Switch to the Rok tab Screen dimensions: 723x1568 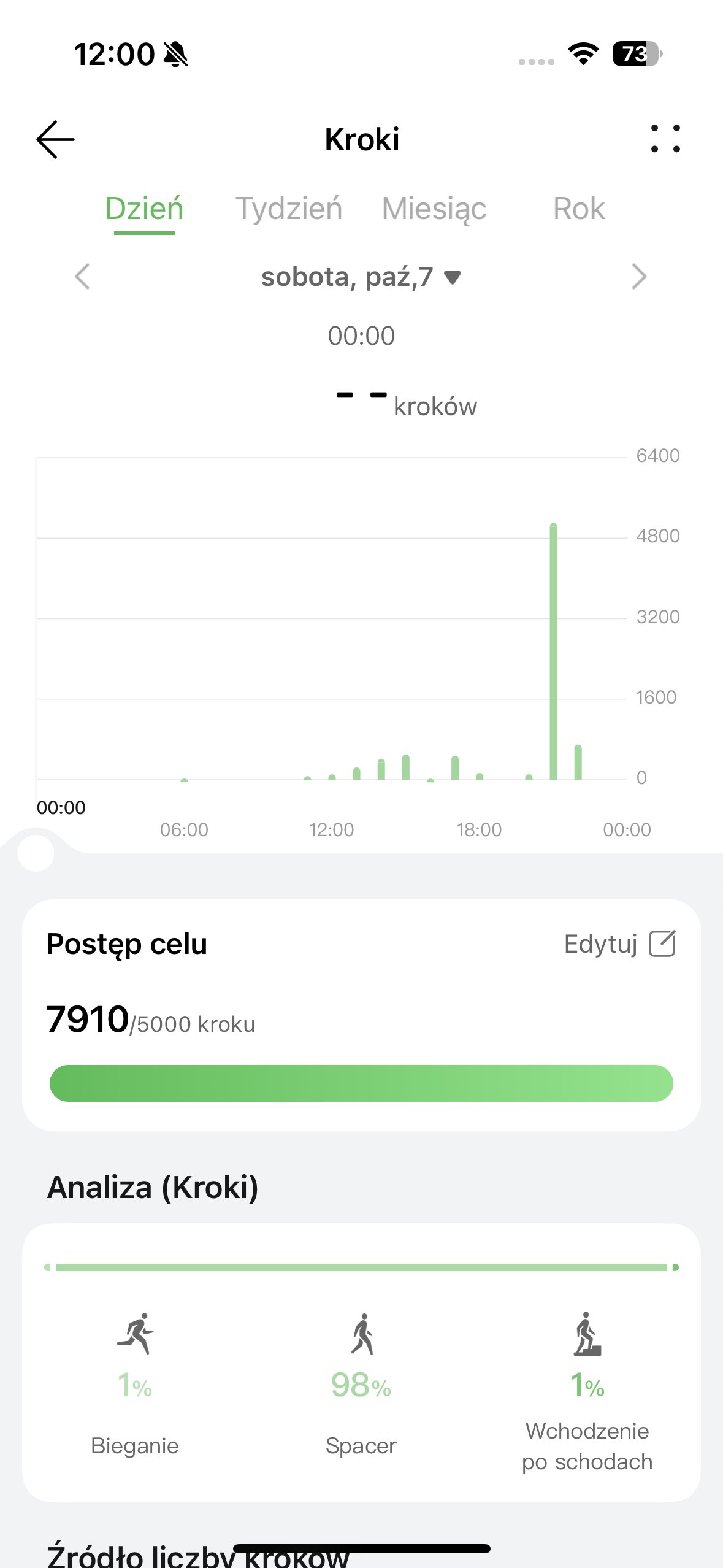(578, 209)
